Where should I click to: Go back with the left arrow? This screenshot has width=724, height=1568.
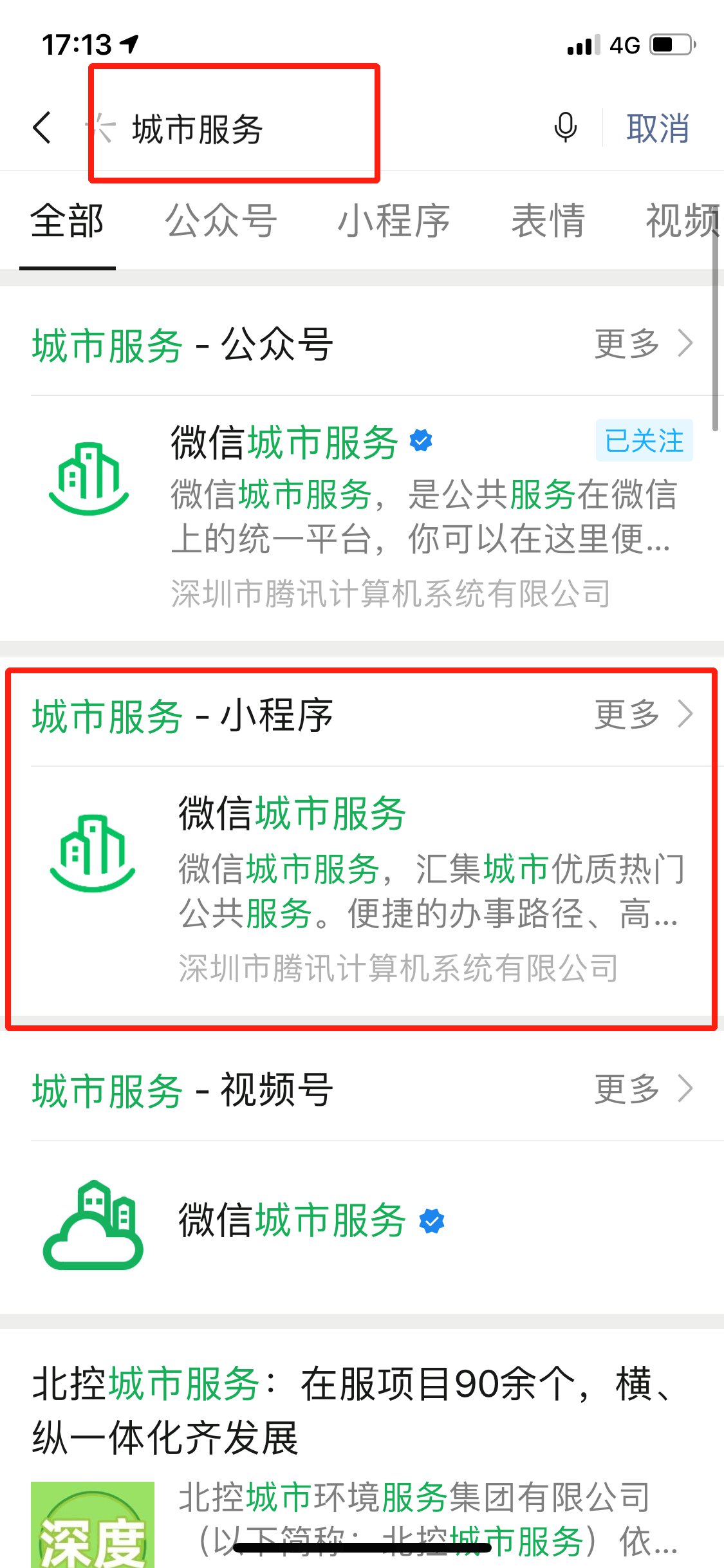pyautogui.click(x=42, y=127)
